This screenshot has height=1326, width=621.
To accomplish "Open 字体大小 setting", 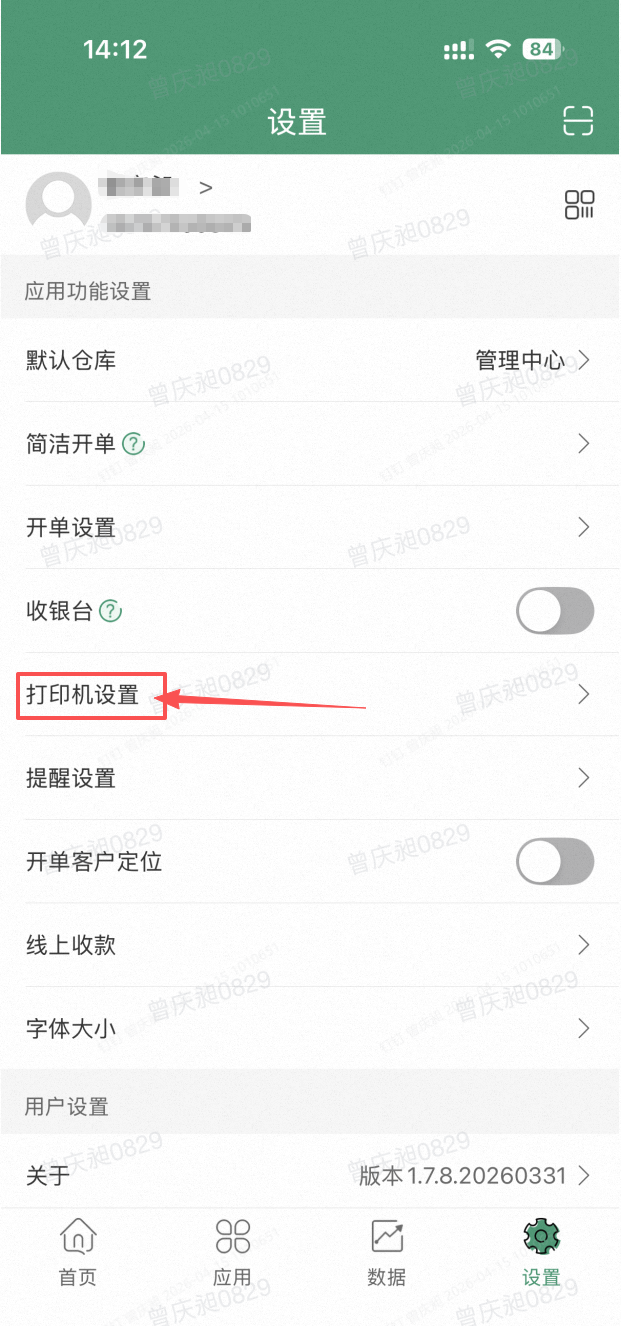I will (x=310, y=1028).
